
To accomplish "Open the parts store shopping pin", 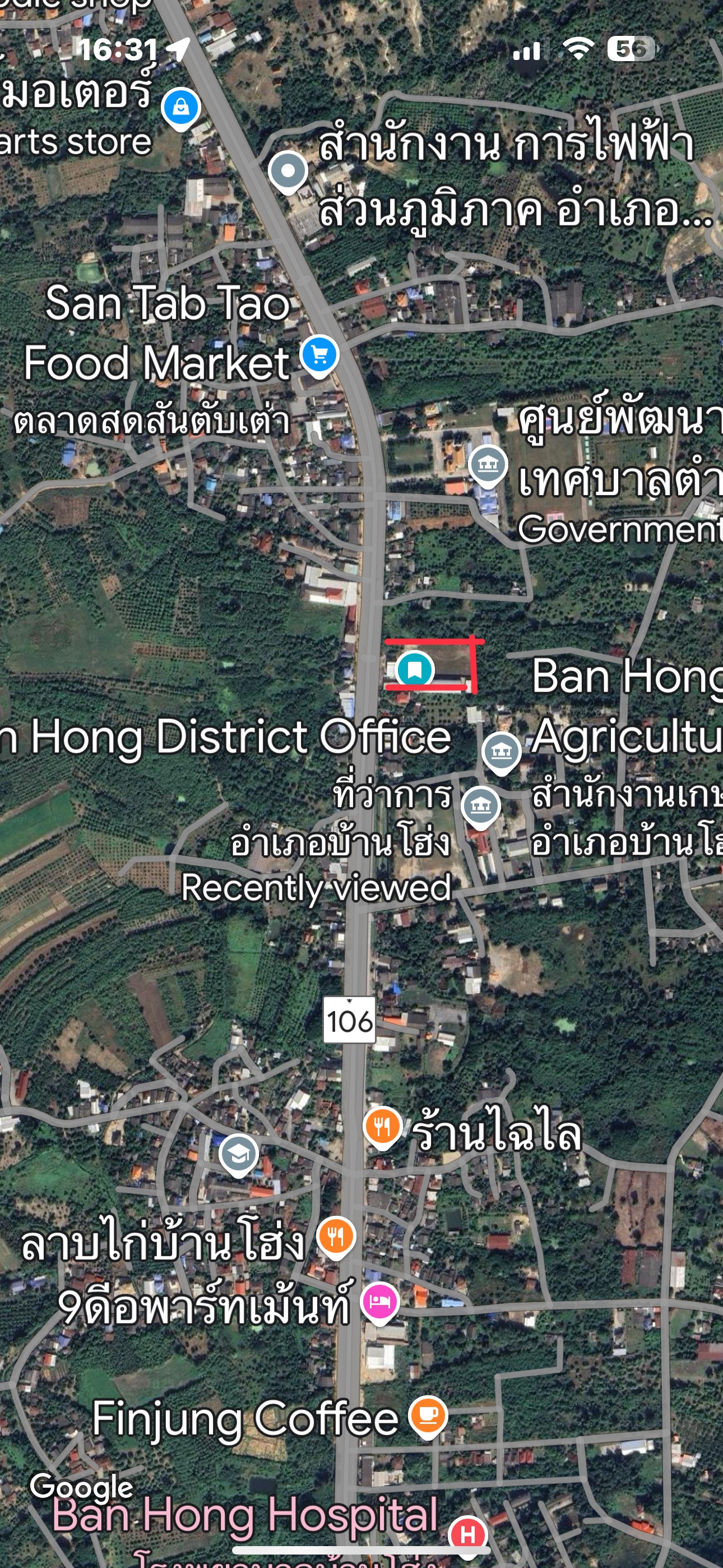I will [x=180, y=108].
